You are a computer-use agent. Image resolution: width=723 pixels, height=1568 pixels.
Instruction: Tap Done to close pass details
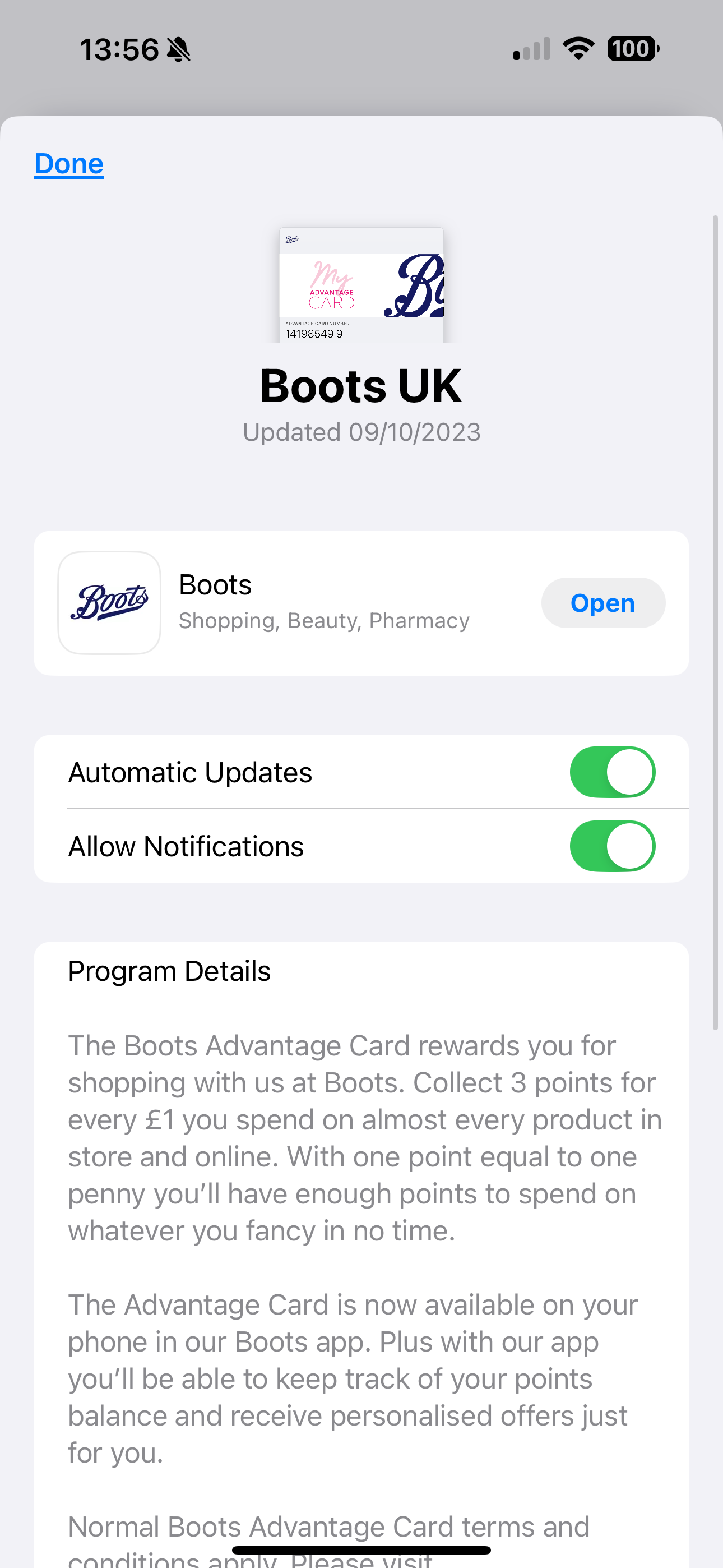69,163
